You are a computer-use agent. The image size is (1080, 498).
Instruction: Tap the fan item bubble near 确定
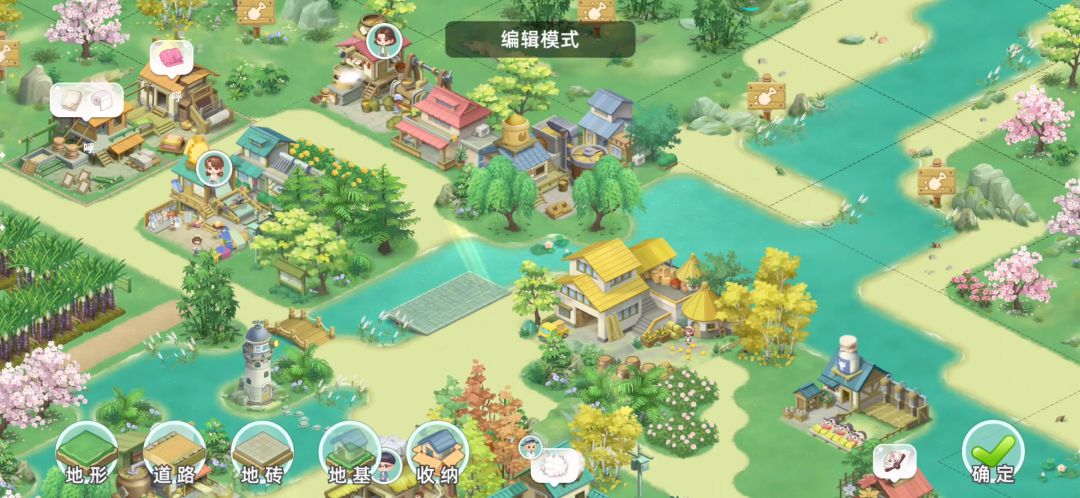pyautogui.click(x=895, y=461)
